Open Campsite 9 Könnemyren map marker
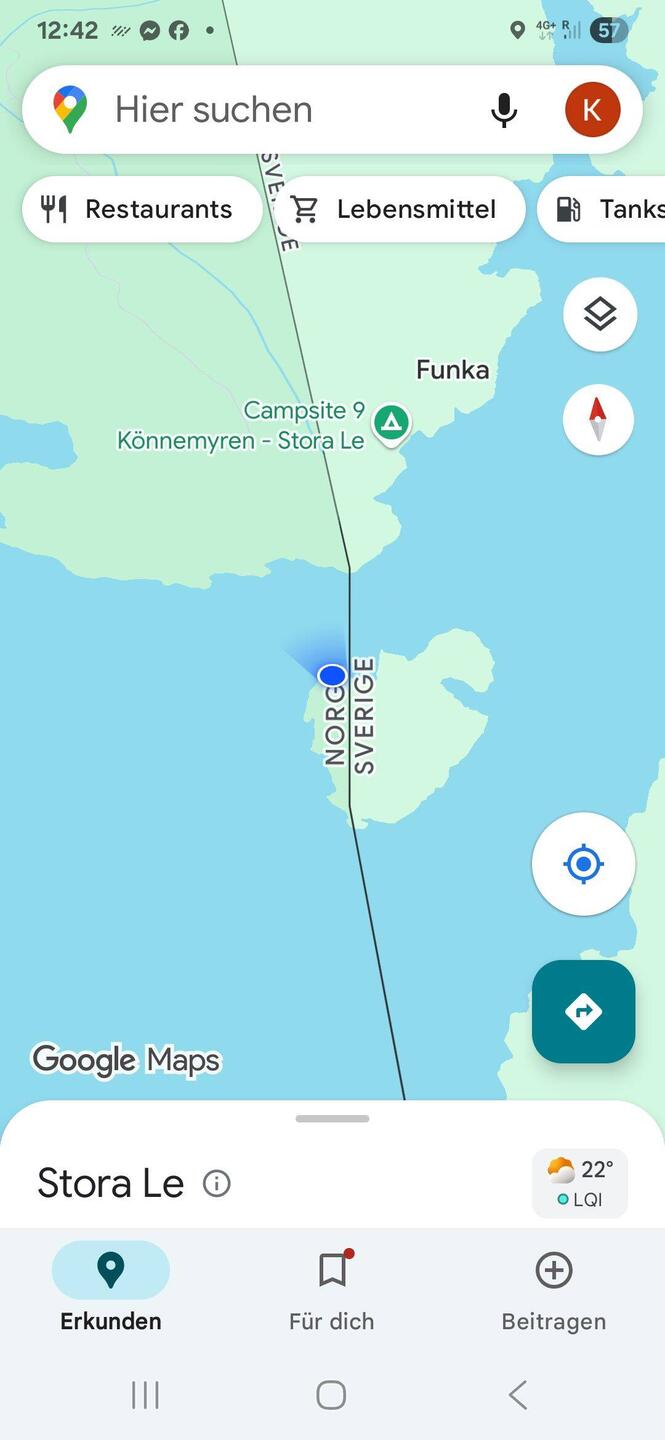The width and height of the screenshot is (665, 1440). pos(390,423)
